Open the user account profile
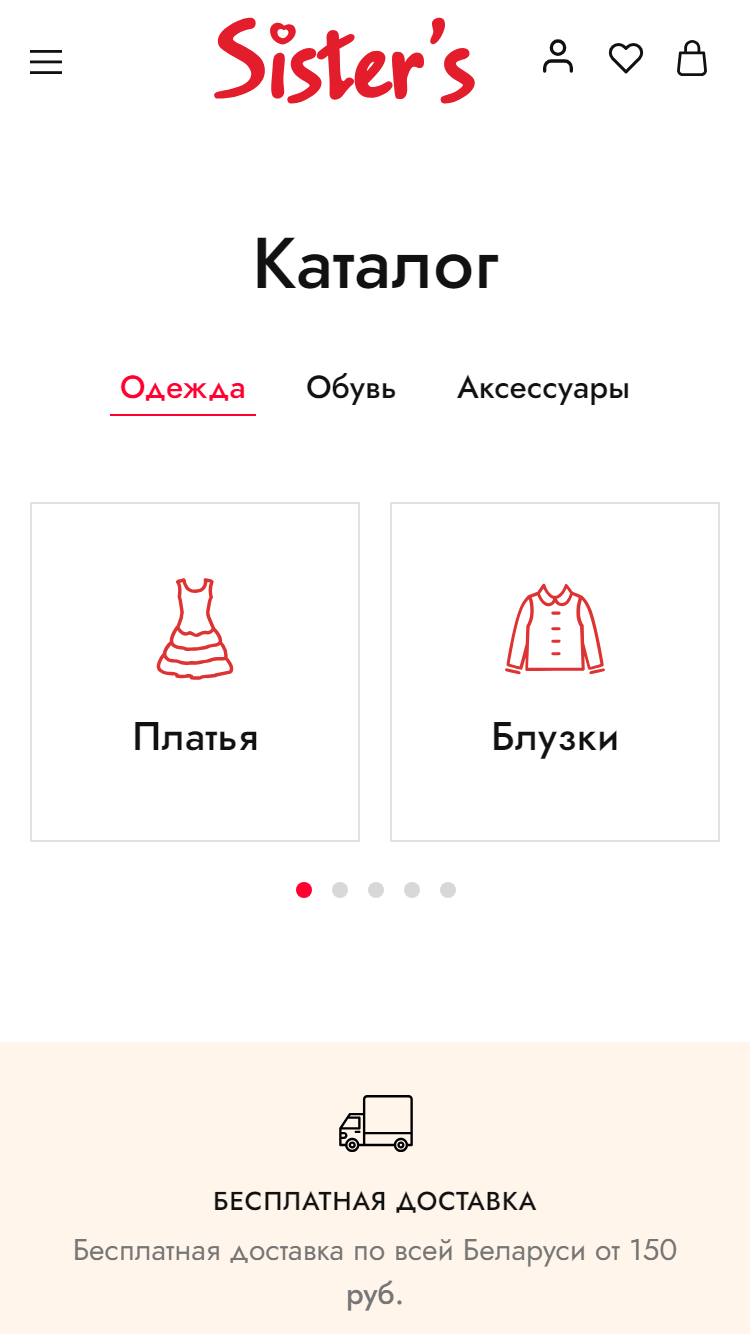 coord(558,57)
